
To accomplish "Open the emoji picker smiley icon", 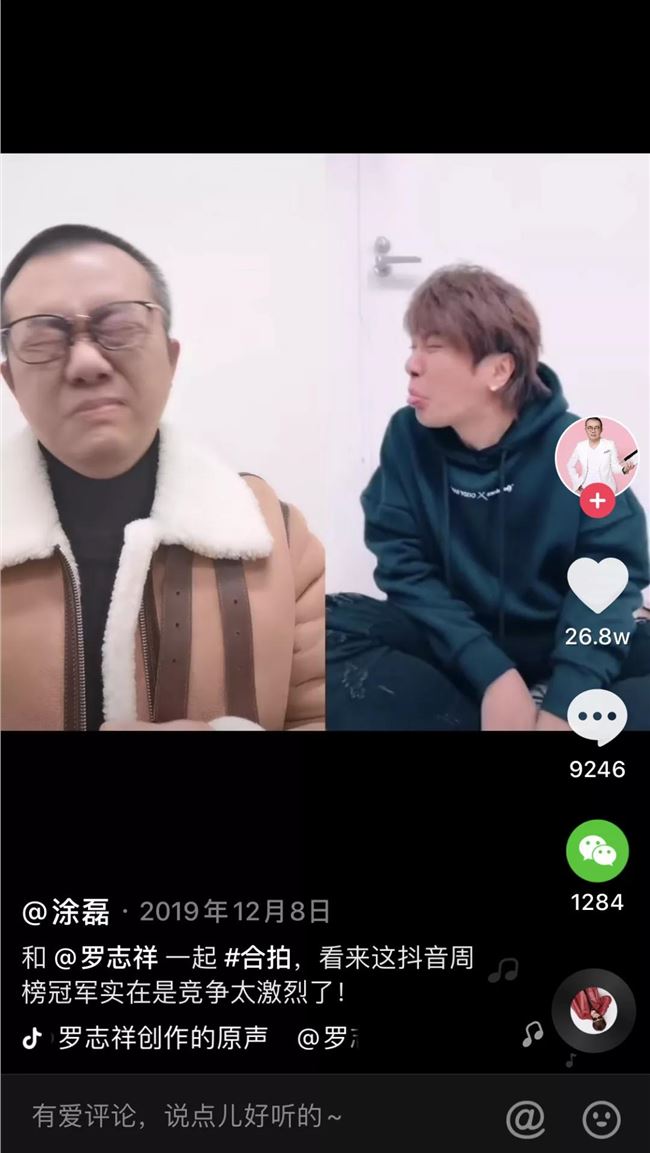I will pos(601,1118).
